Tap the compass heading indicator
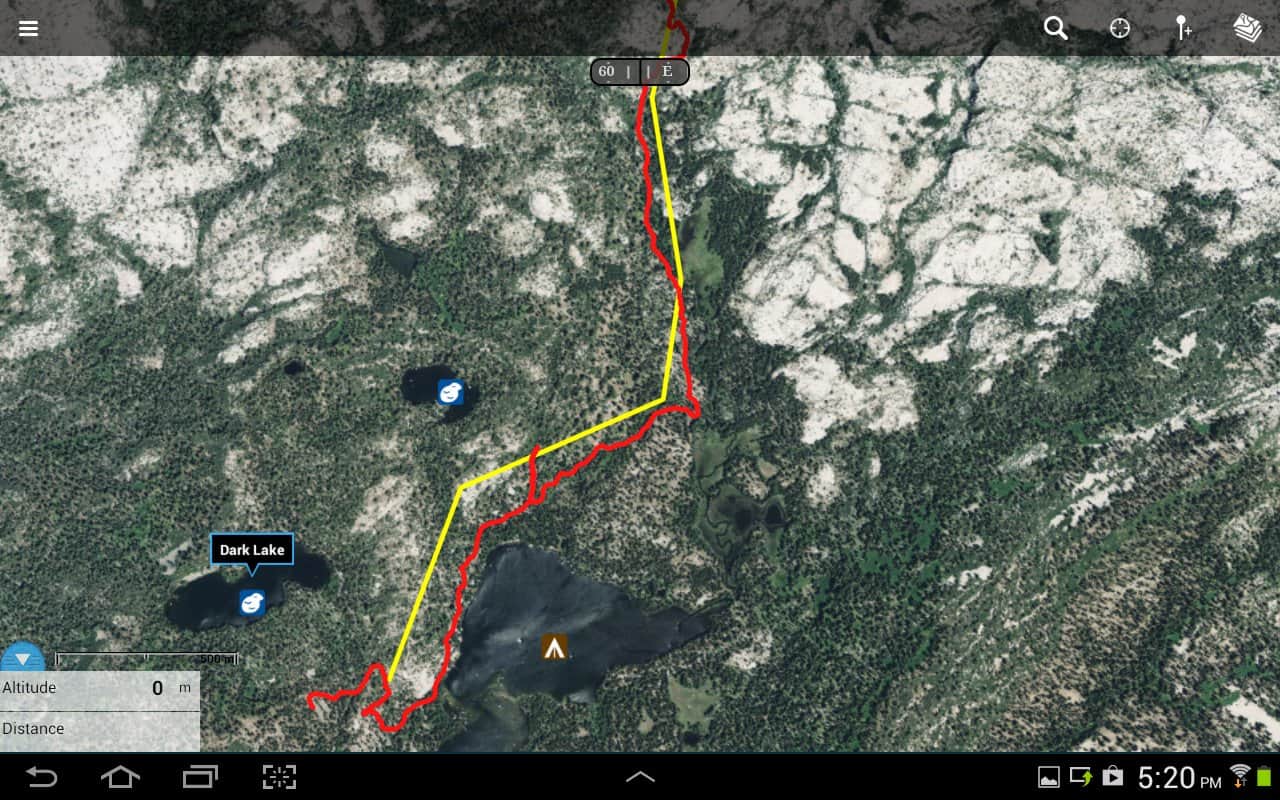Viewport: 1280px width, 800px height. pyautogui.click(x=640, y=72)
